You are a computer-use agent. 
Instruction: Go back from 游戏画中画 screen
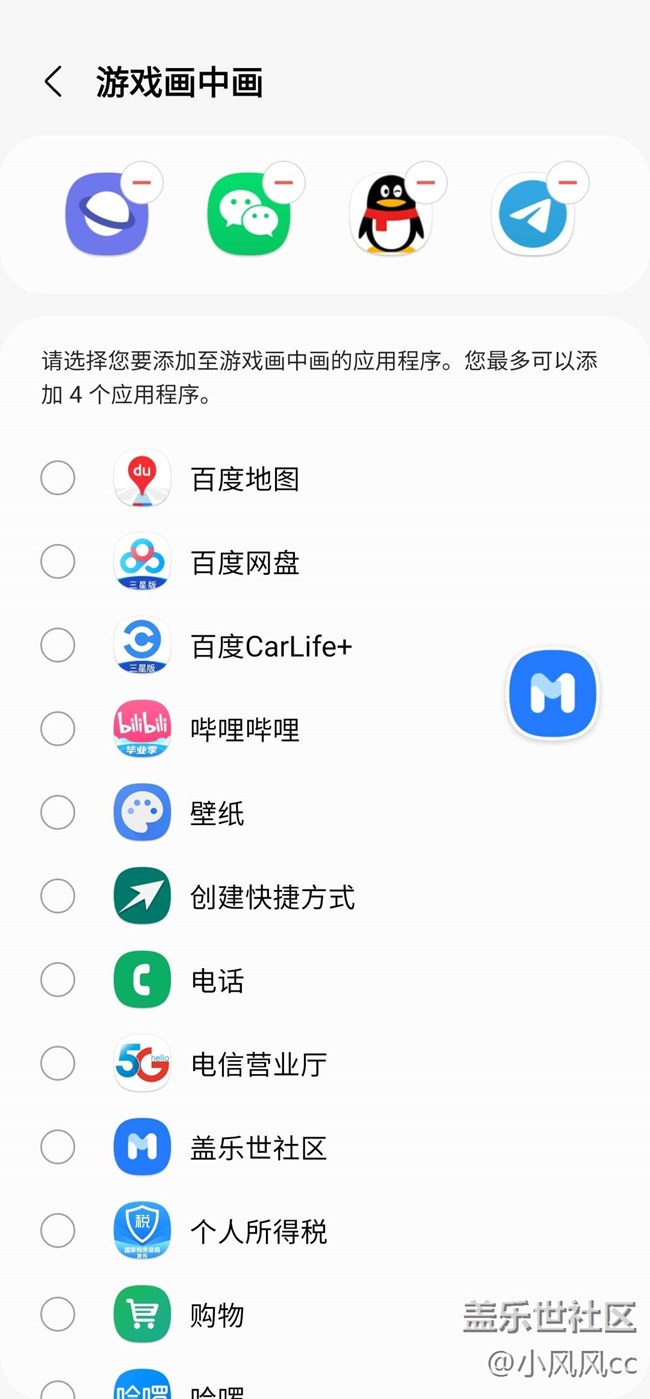click(x=54, y=82)
